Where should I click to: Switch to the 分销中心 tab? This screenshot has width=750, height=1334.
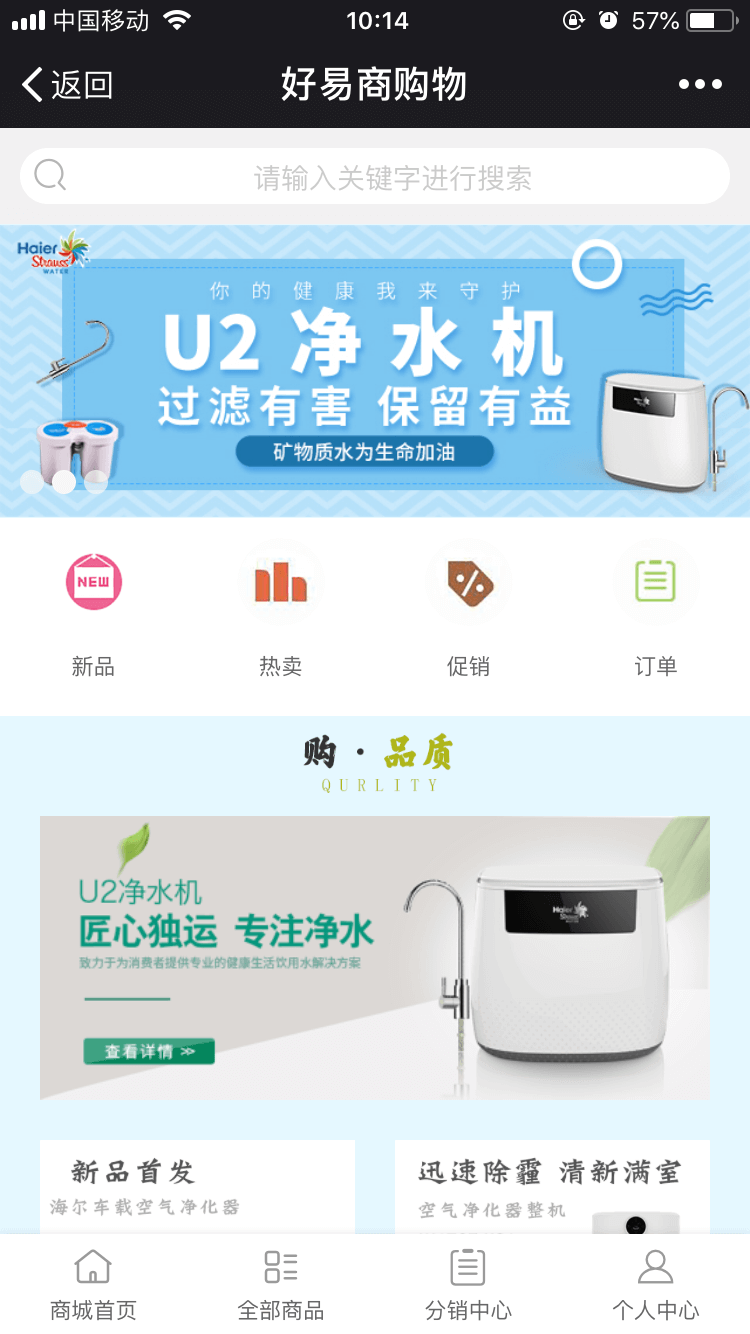tap(468, 1285)
